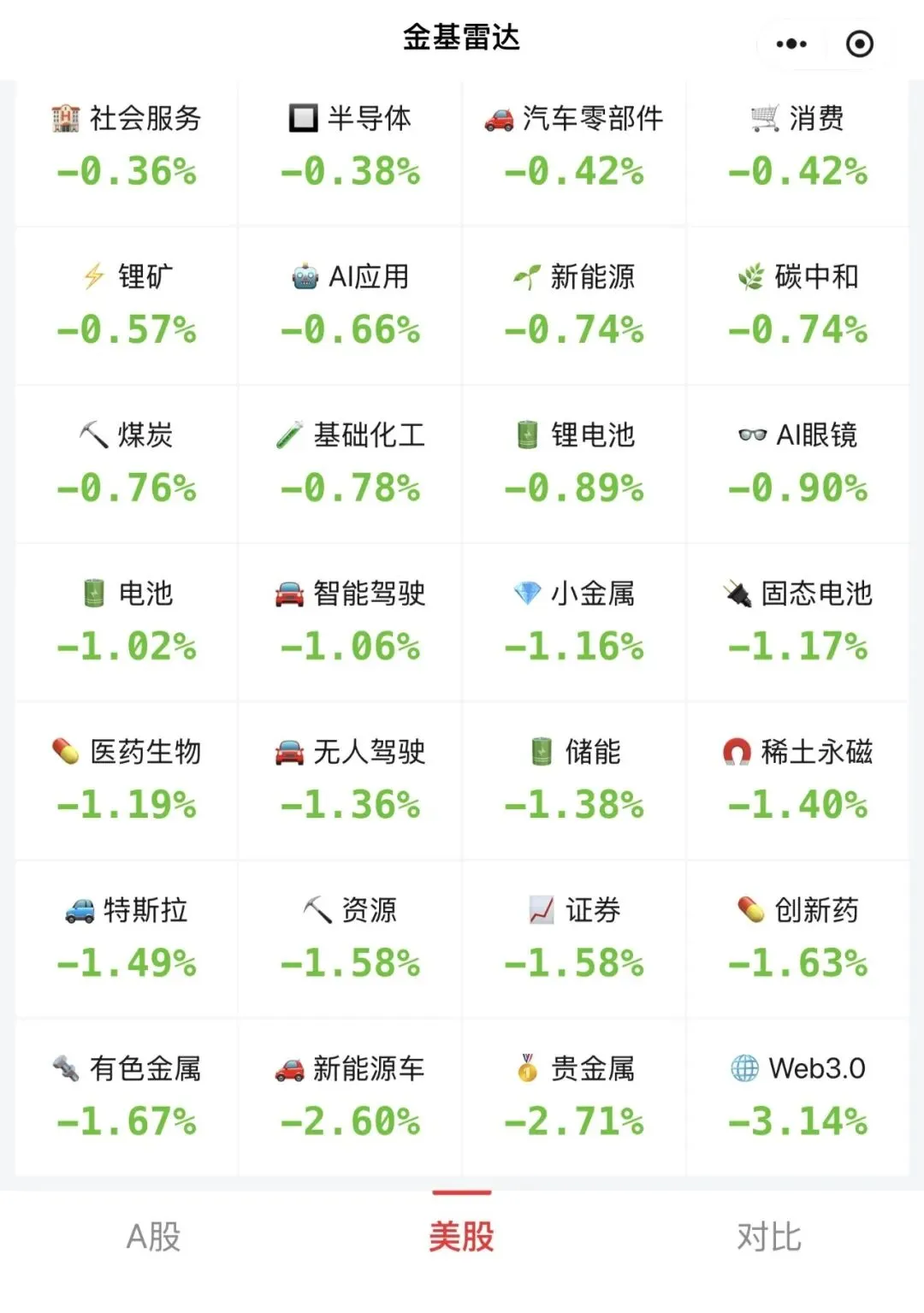The image size is (924, 1313).
Task: Open the 特斯拉 sector card
Action: (127, 939)
